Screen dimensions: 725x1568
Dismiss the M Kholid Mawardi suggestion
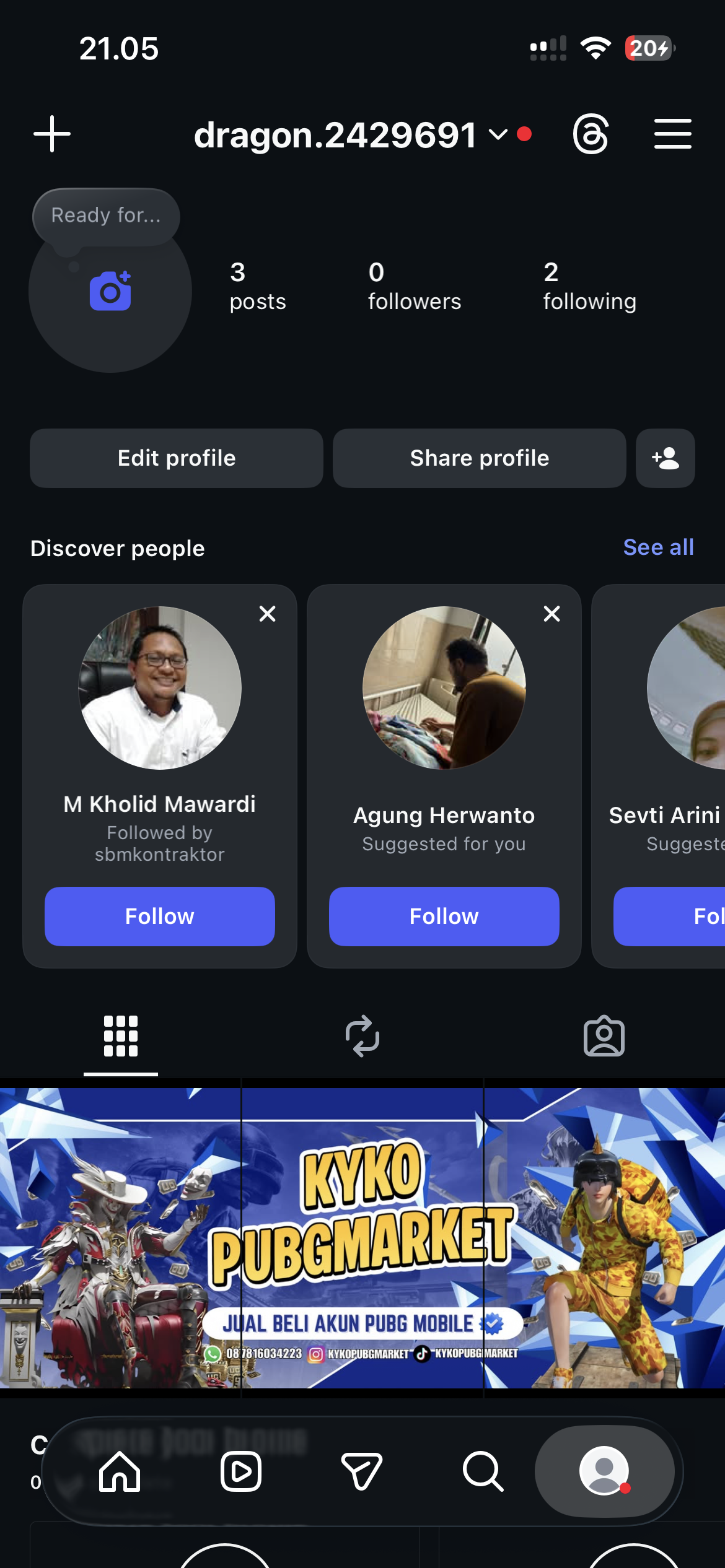point(267,614)
